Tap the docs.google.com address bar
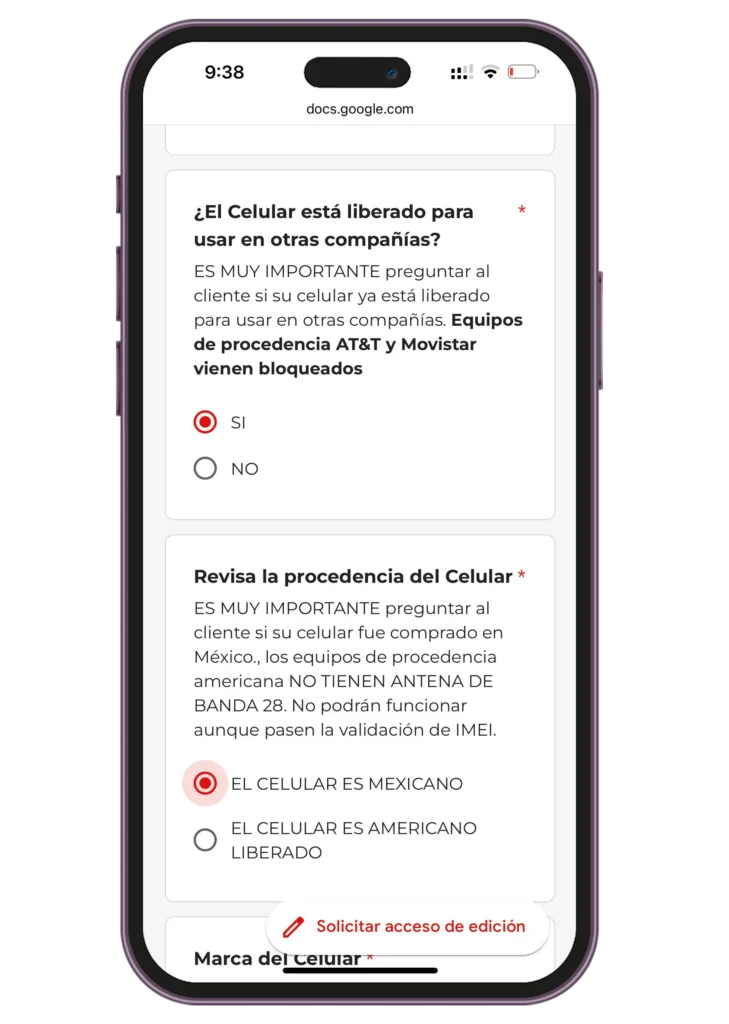Screen dimensions: 729x1024 [x=359, y=109]
